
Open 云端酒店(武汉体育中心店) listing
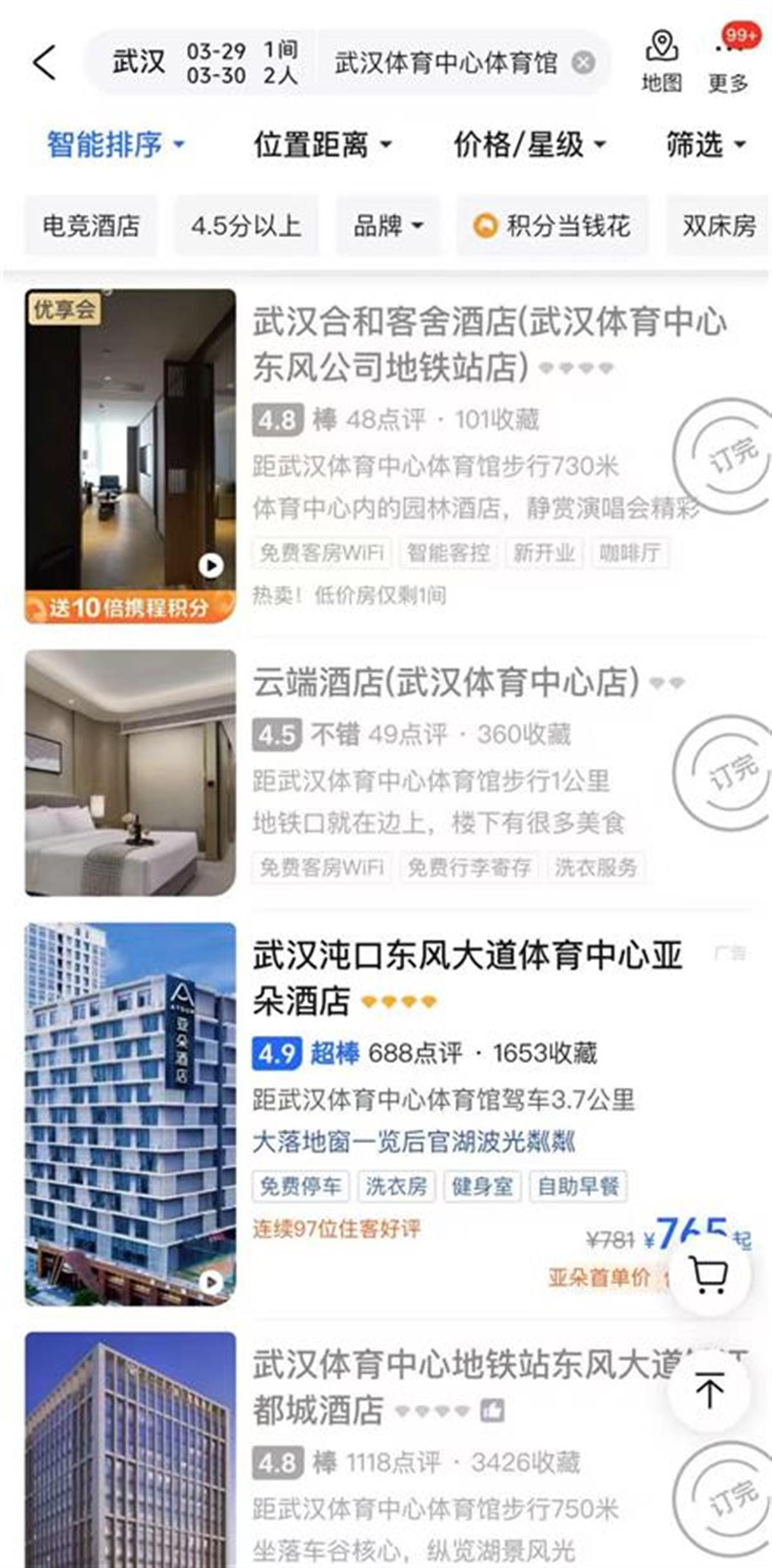[445, 682]
